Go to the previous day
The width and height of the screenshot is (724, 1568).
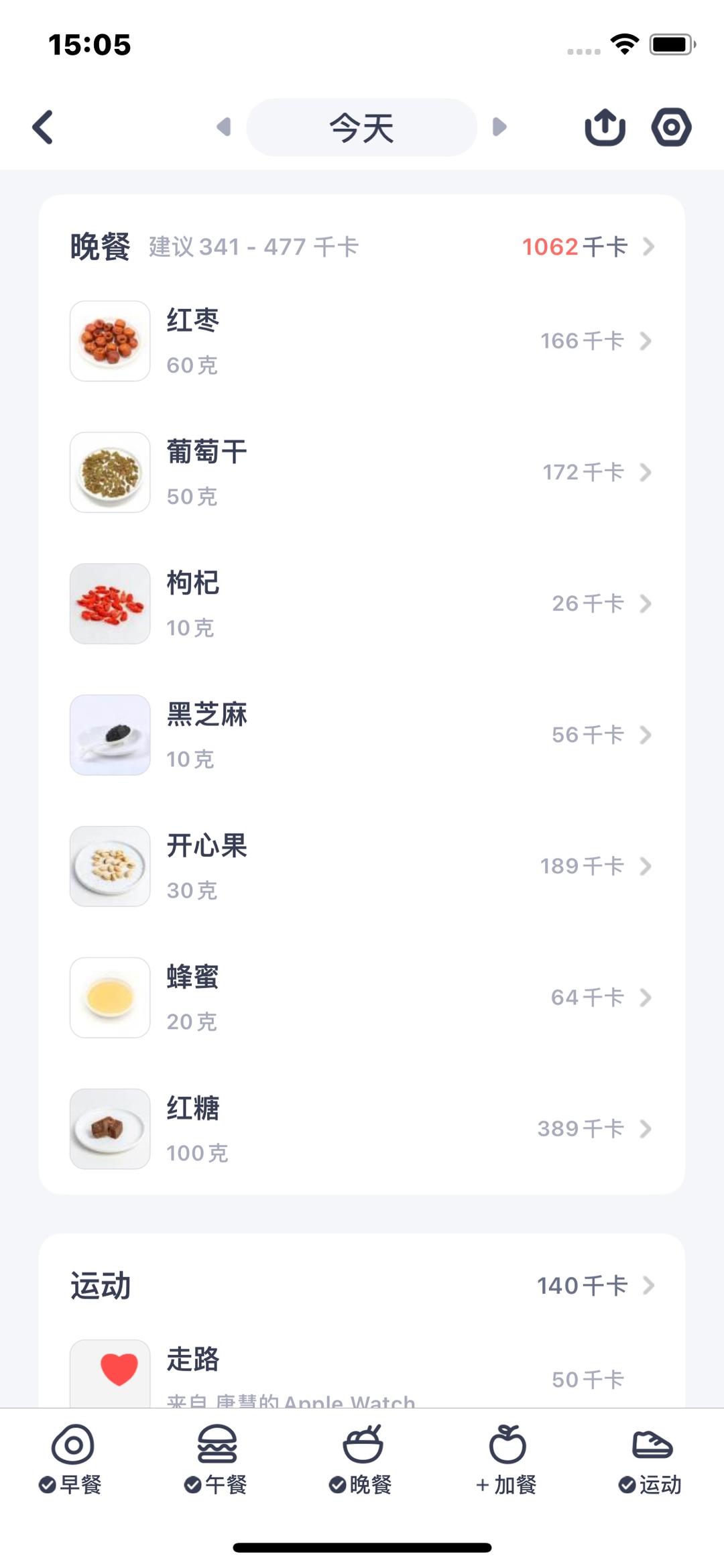[224, 127]
